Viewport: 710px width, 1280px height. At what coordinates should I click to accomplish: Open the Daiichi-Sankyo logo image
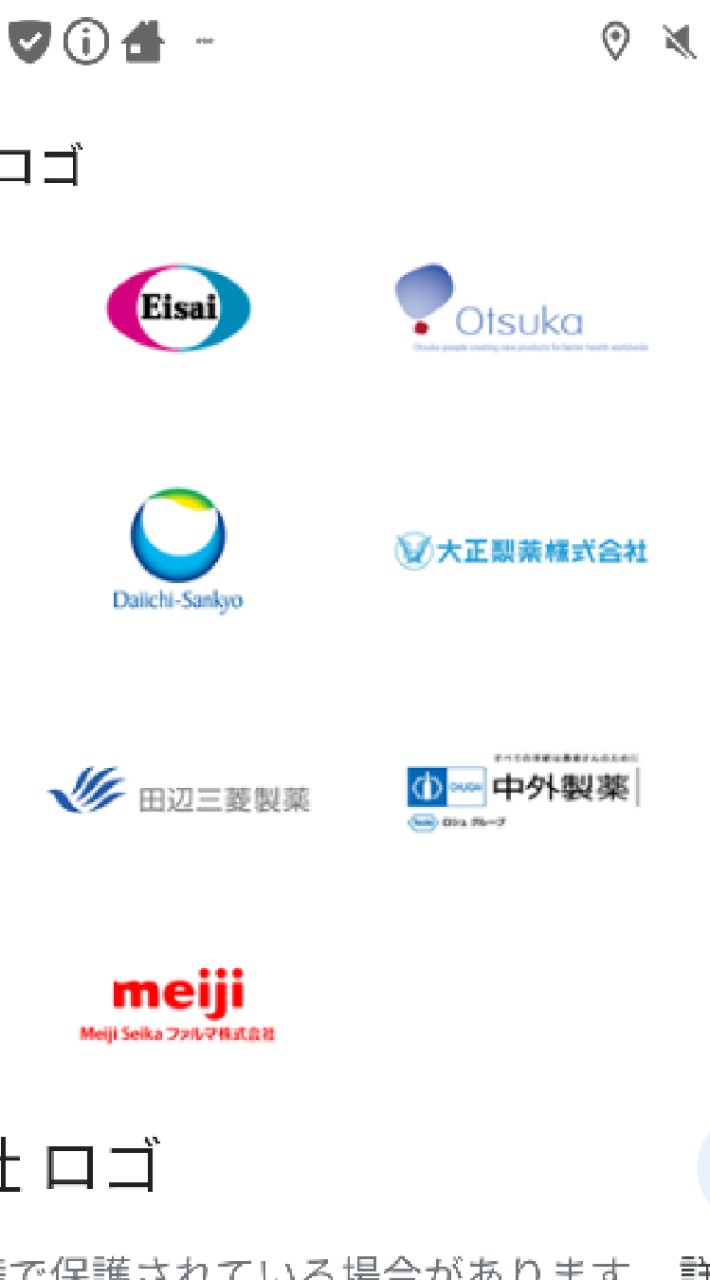tap(178, 549)
